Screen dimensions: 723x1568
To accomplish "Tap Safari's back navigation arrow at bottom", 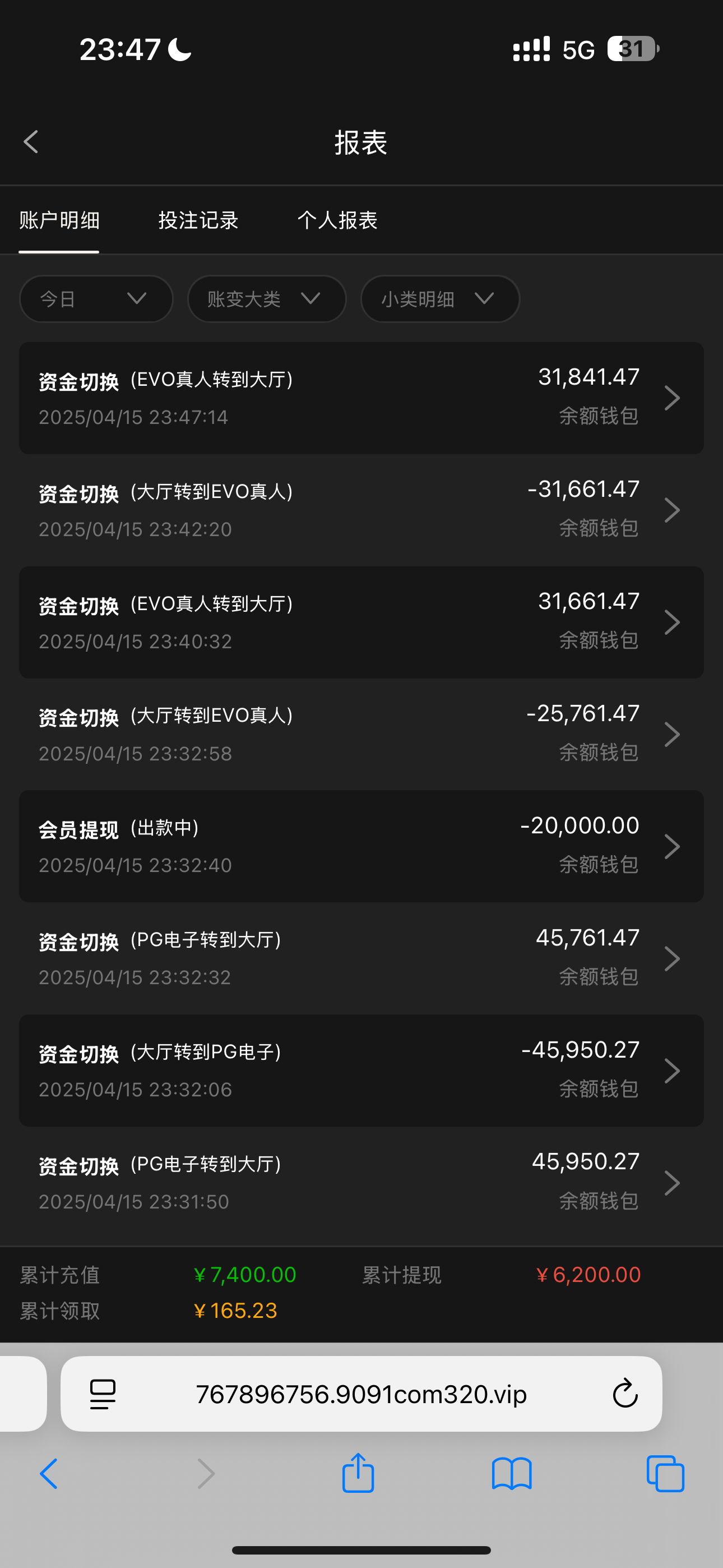I will [49, 1474].
